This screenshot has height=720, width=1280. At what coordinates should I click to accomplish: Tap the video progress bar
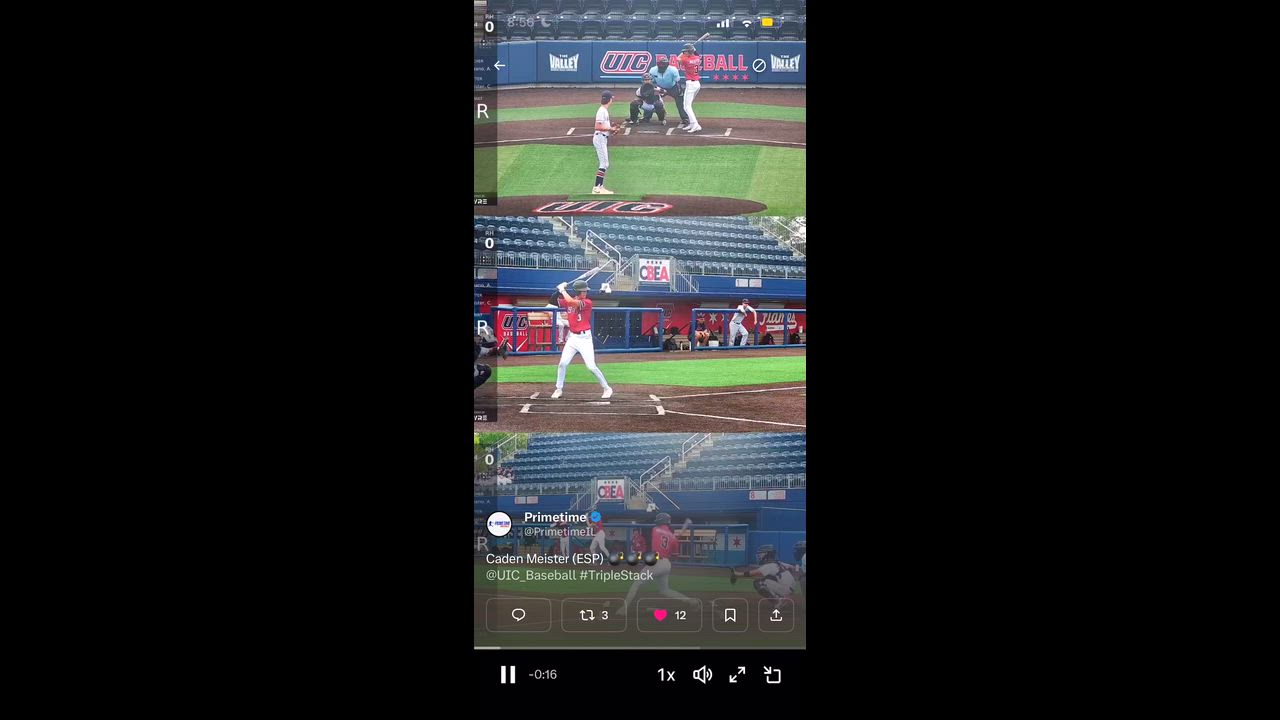click(x=640, y=648)
